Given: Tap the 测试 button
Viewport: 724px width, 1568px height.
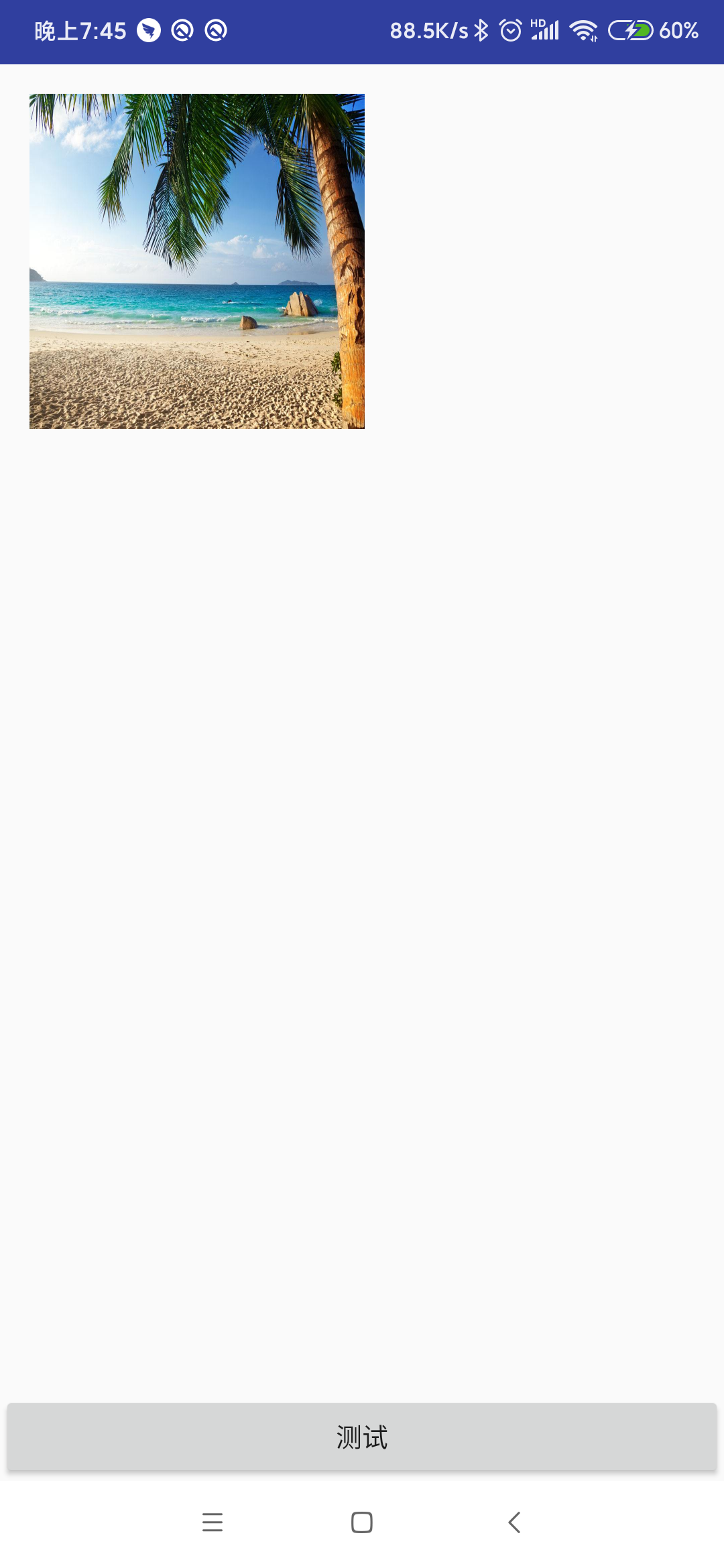Looking at the screenshot, I should 362,1437.
